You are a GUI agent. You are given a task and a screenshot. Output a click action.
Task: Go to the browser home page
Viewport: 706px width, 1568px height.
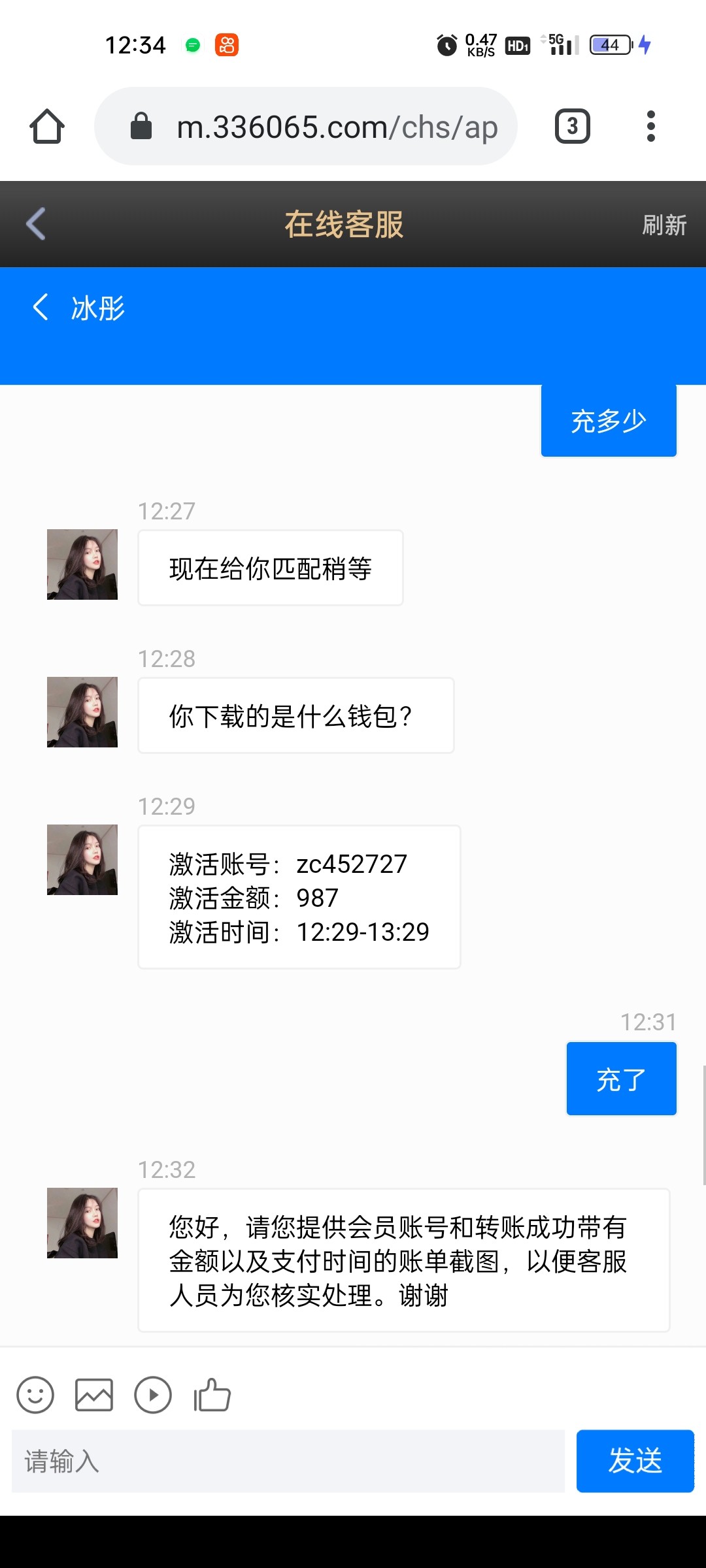click(x=47, y=126)
